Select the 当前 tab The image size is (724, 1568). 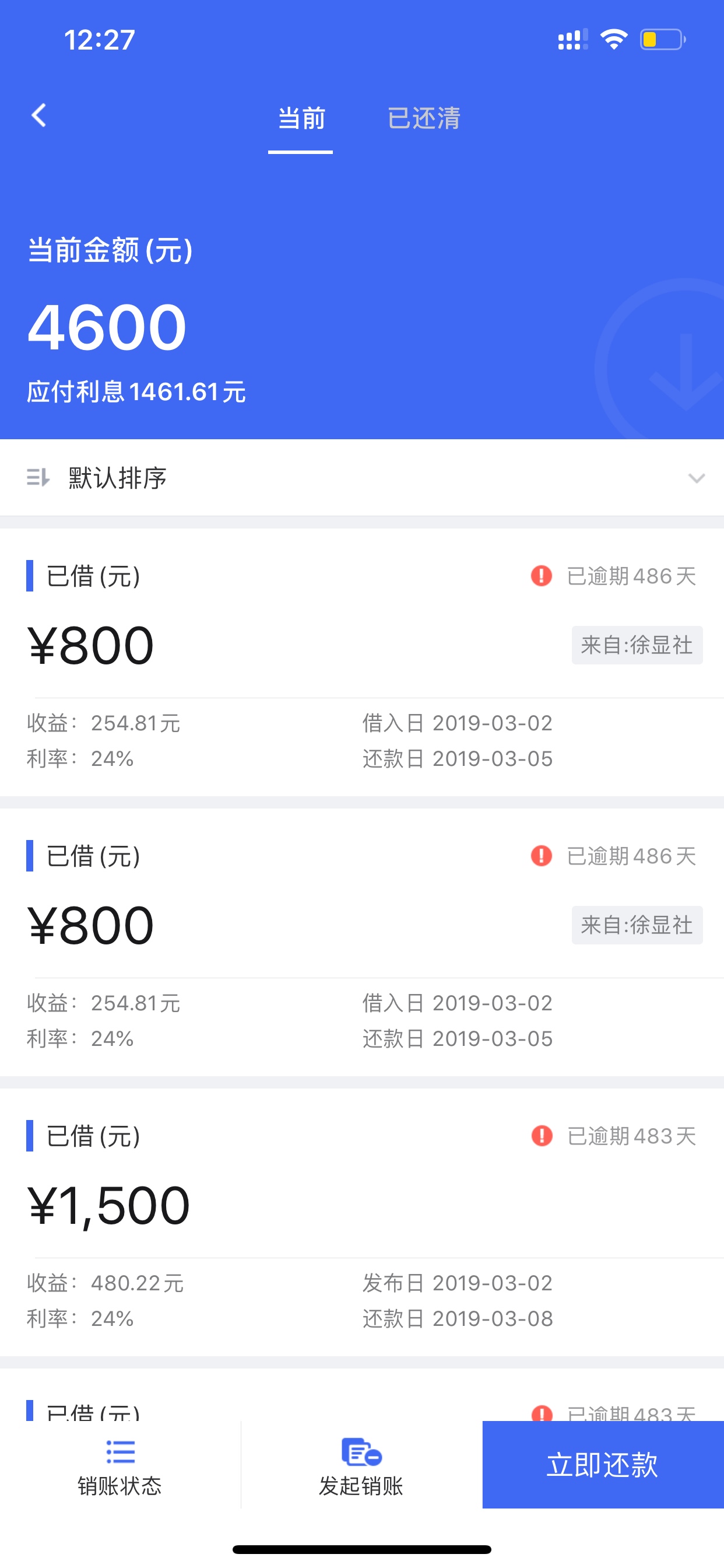(301, 118)
